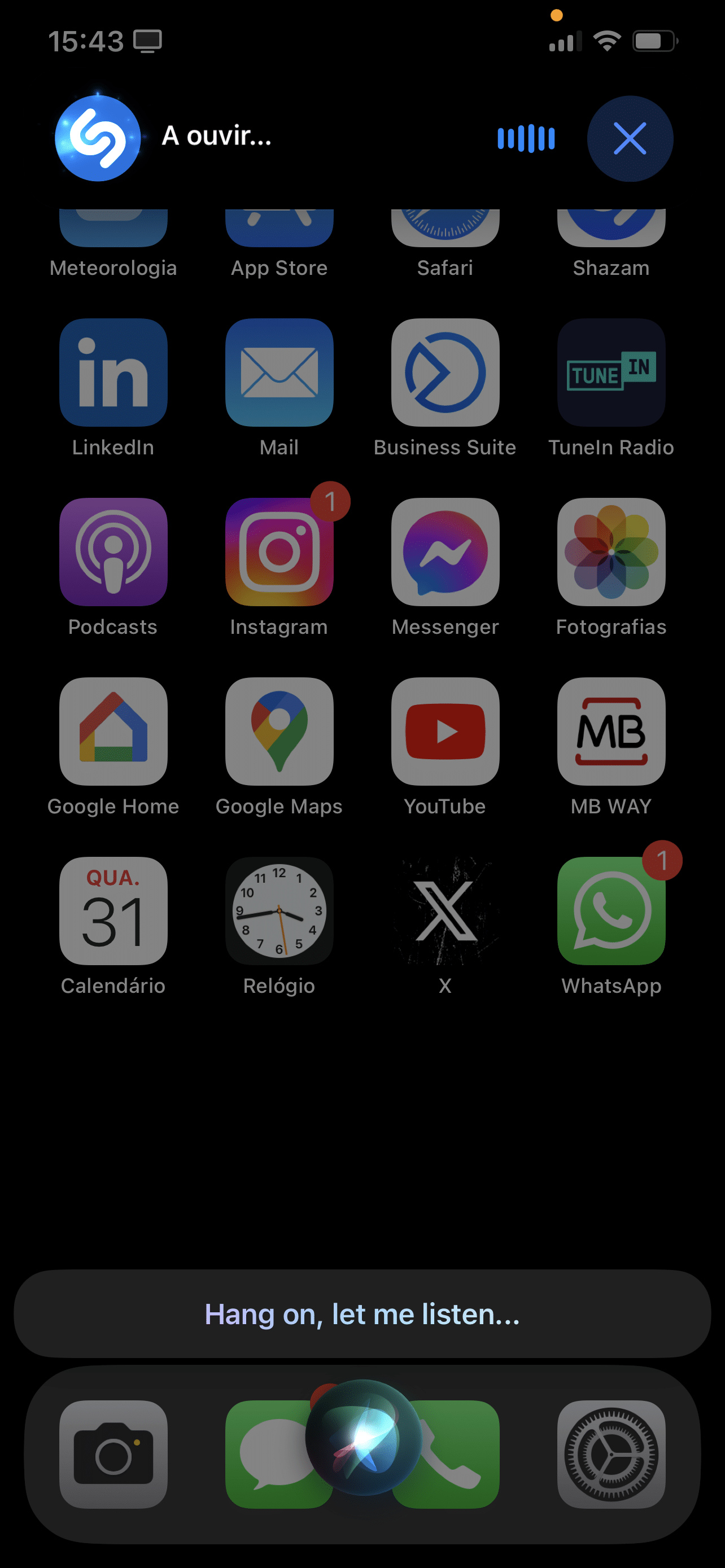Open Settings from the dock

611,1454
